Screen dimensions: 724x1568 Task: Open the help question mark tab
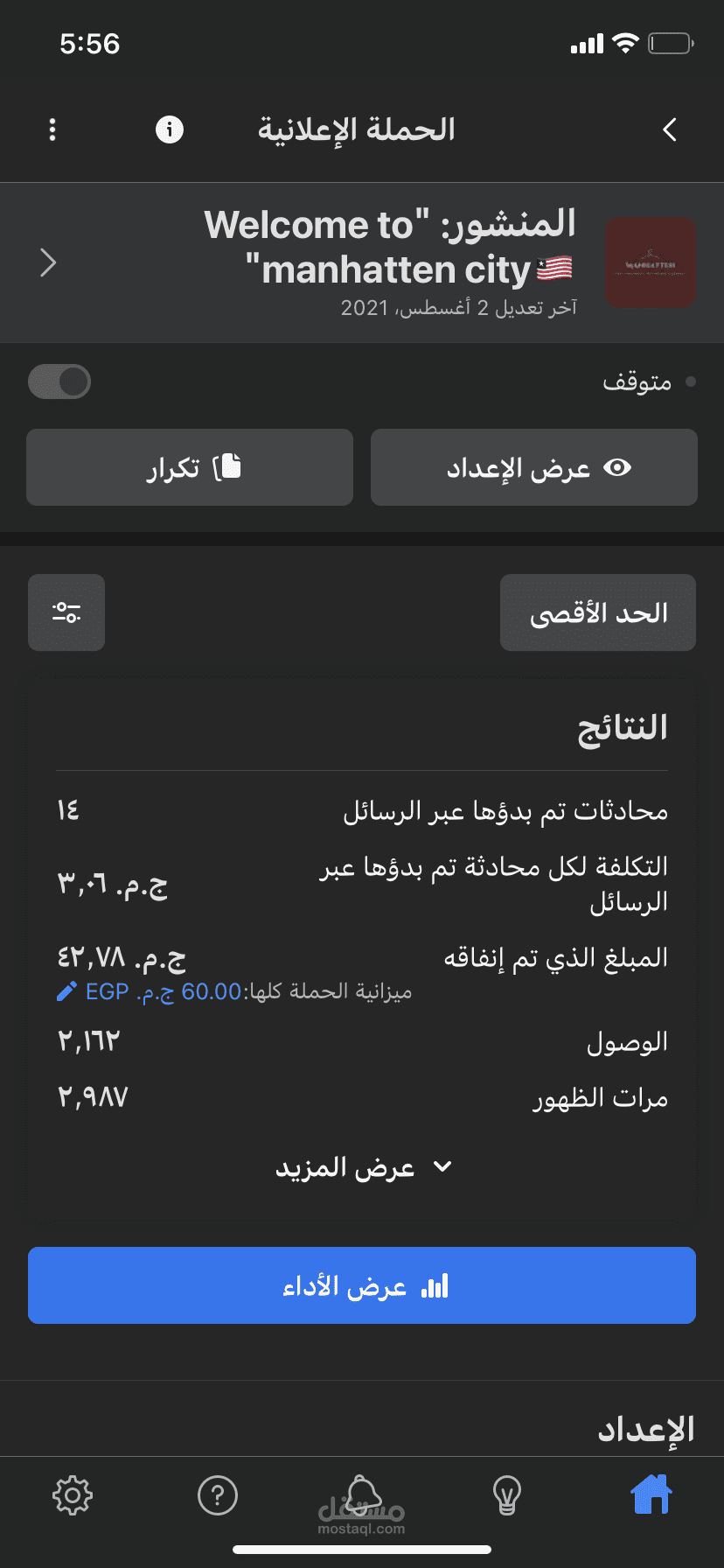click(x=218, y=1494)
